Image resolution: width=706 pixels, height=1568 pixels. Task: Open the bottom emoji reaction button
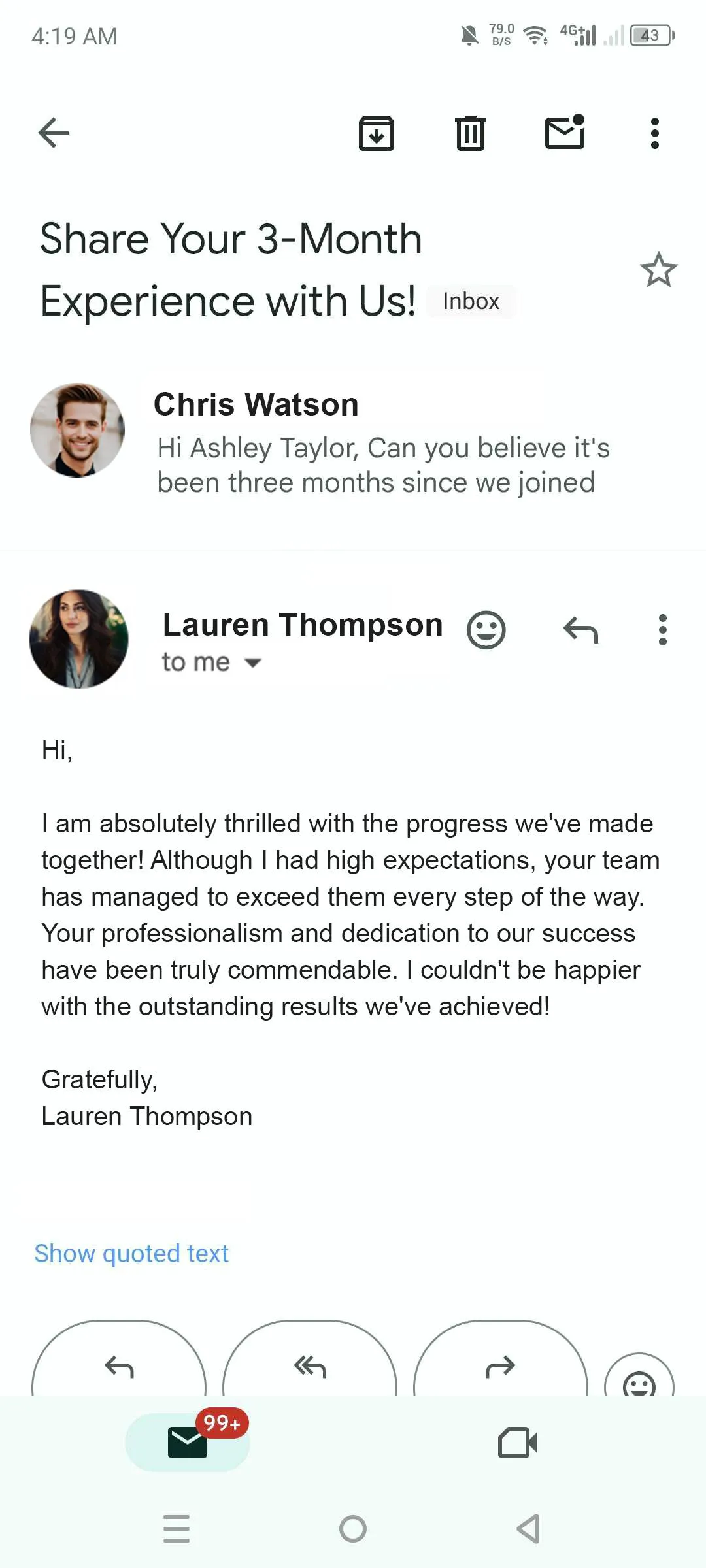click(639, 1379)
